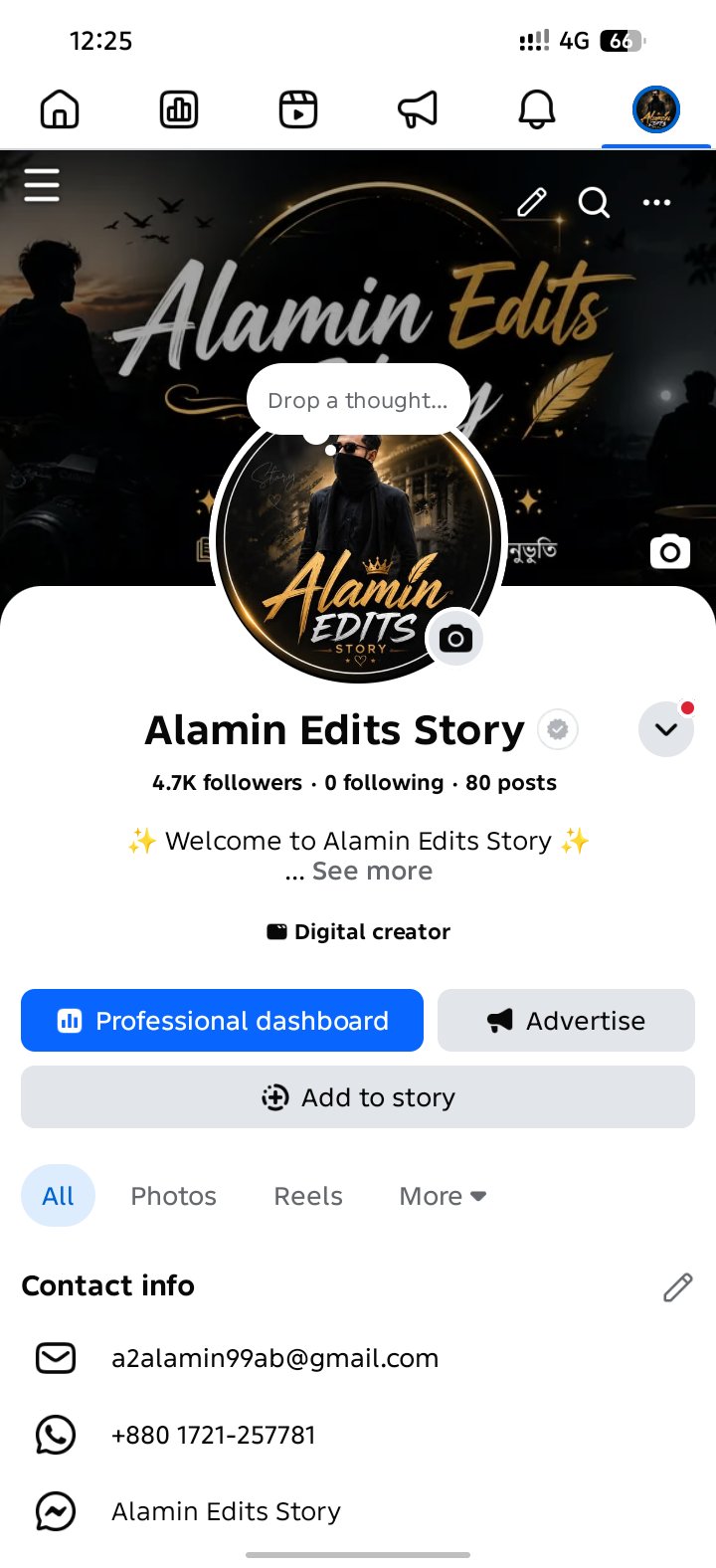Tap the pencil edit icon on cover
The height and width of the screenshot is (1568, 716).
[532, 202]
